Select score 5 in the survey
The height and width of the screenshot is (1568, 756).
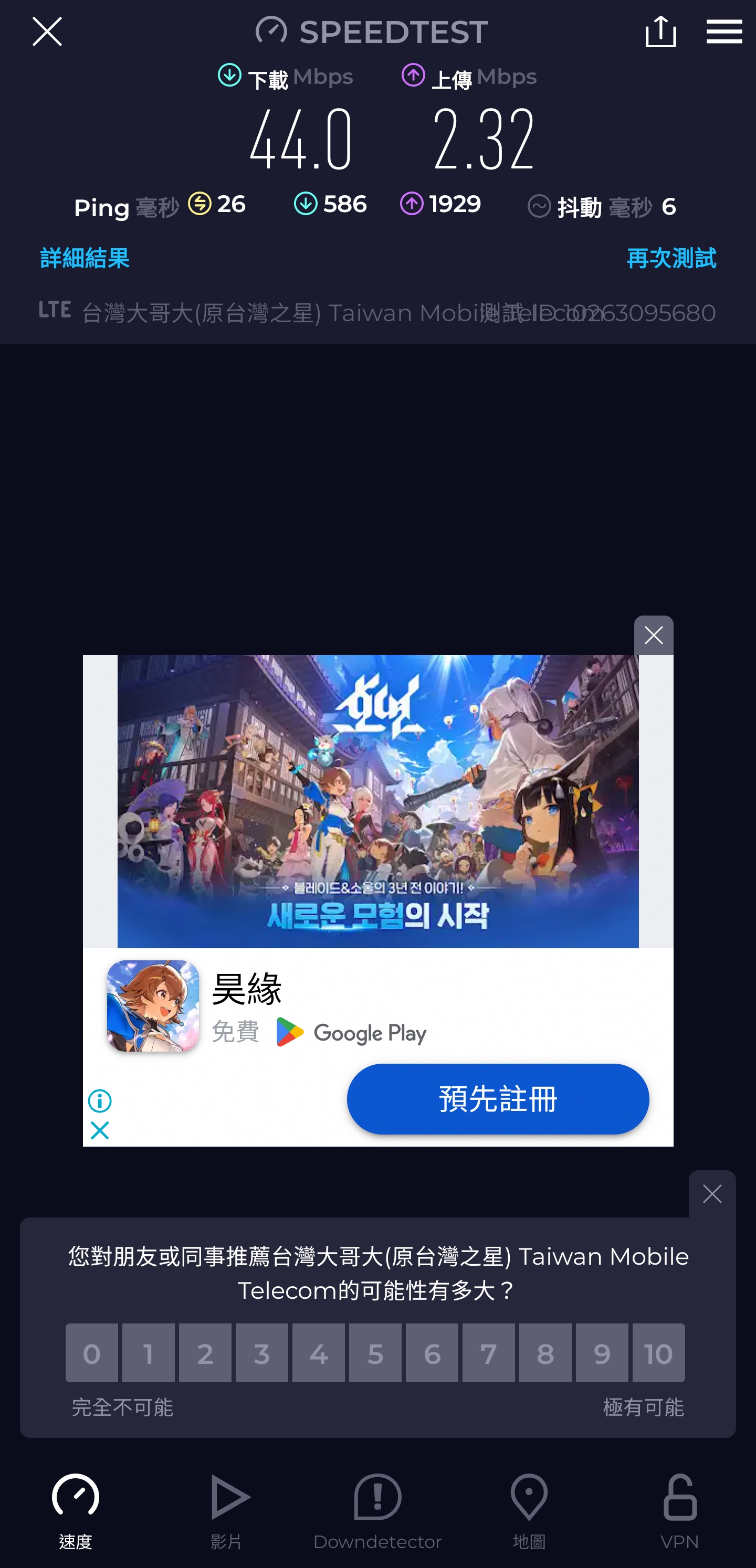(375, 1354)
